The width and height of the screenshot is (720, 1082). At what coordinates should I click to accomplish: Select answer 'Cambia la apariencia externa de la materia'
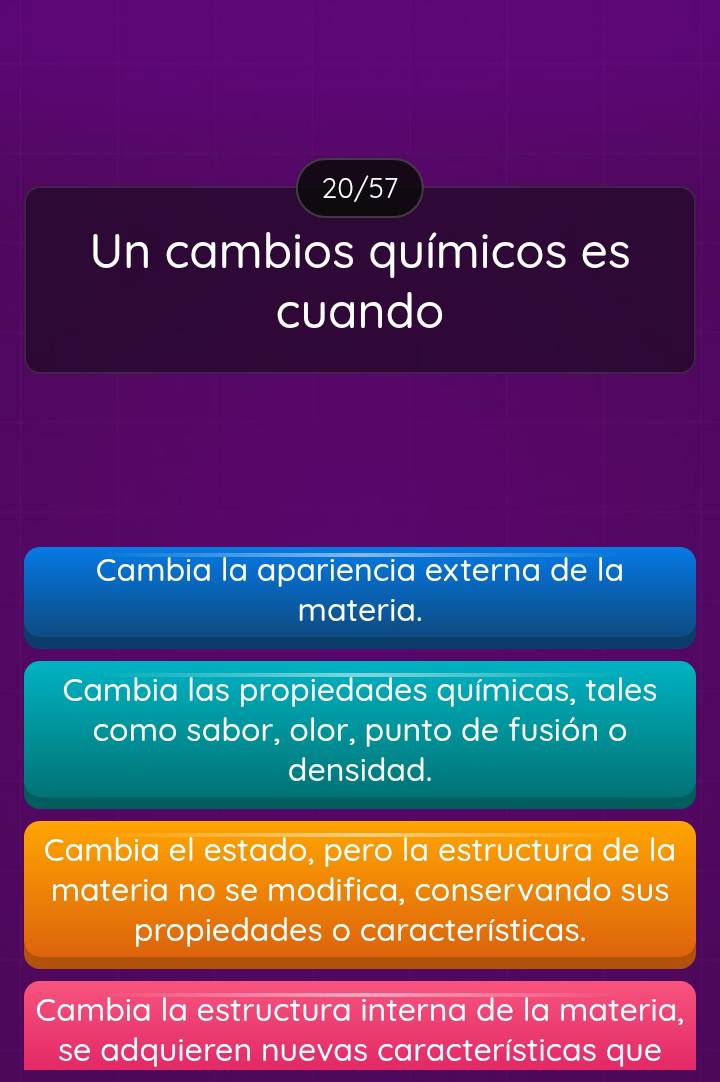(360, 590)
